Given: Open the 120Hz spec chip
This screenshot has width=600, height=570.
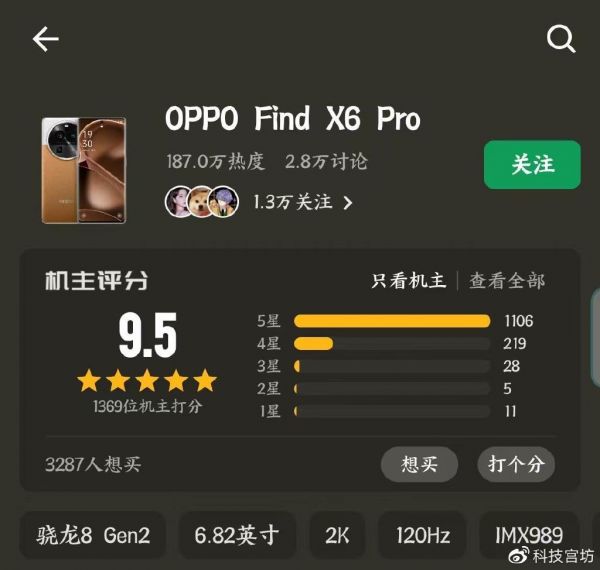Looking at the screenshot, I should tap(423, 536).
